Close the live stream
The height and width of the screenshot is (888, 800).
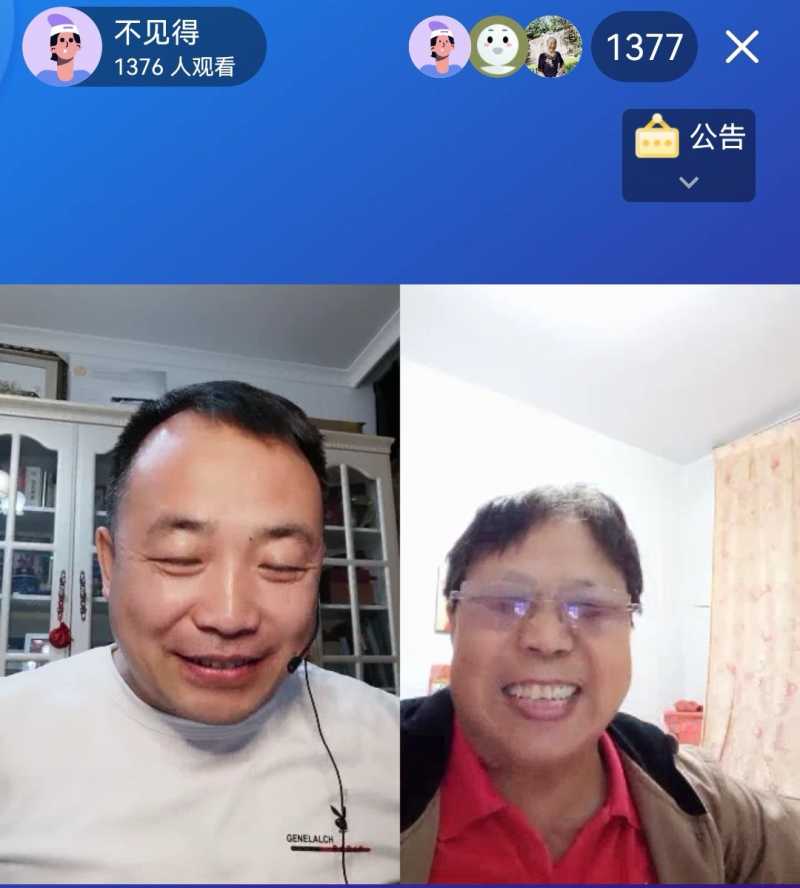pos(742,47)
